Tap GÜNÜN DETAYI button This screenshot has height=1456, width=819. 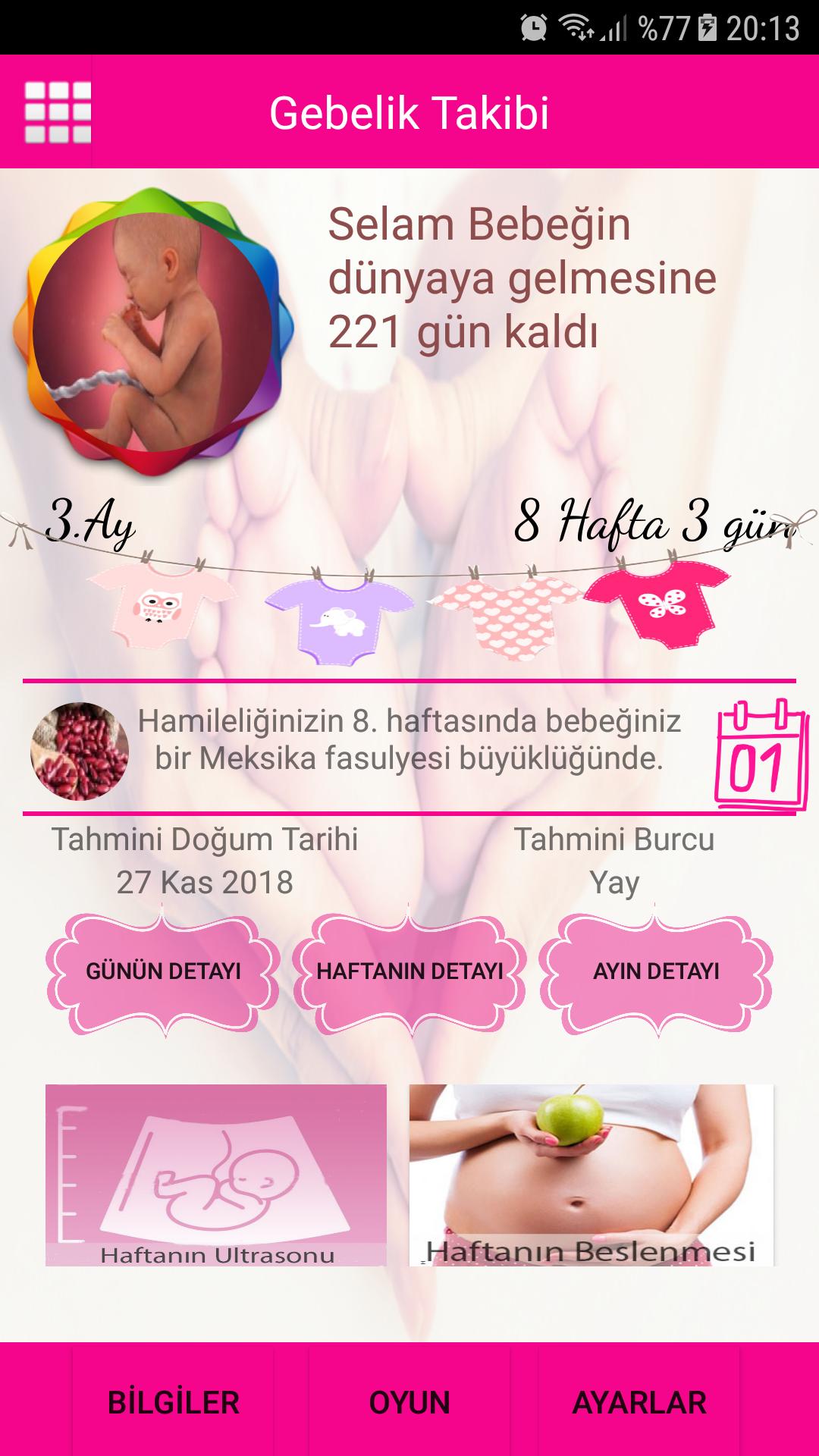pos(163,974)
